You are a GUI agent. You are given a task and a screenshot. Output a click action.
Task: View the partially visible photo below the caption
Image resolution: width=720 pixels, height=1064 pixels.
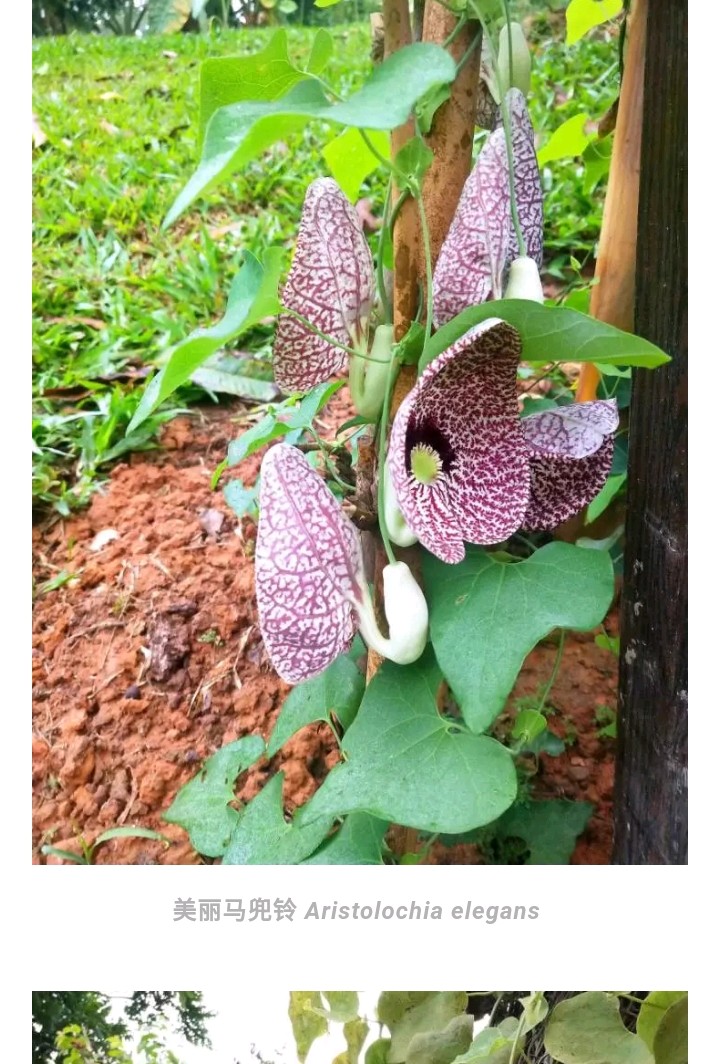(360, 1028)
